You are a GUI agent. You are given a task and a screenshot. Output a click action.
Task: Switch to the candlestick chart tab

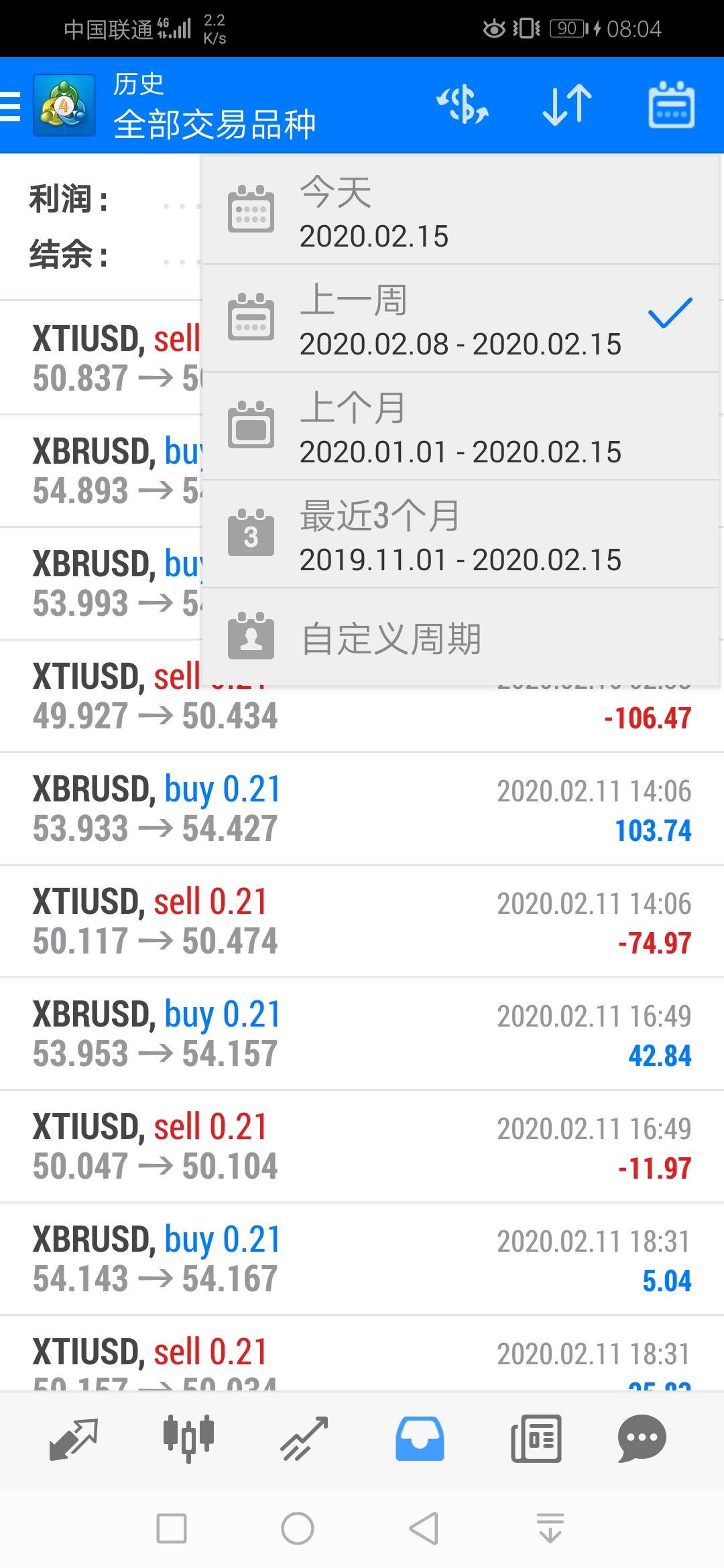click(188, 1439)
